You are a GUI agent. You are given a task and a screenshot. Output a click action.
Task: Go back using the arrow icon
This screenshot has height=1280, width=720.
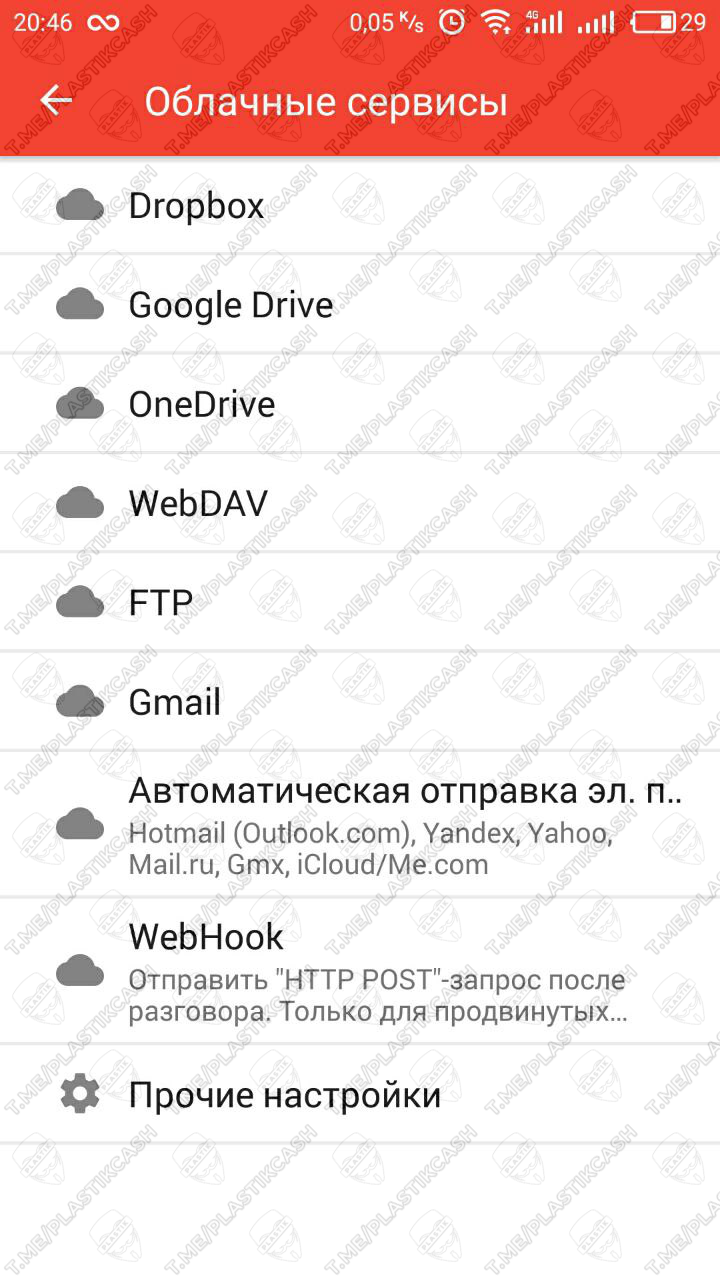click(56, 100)
